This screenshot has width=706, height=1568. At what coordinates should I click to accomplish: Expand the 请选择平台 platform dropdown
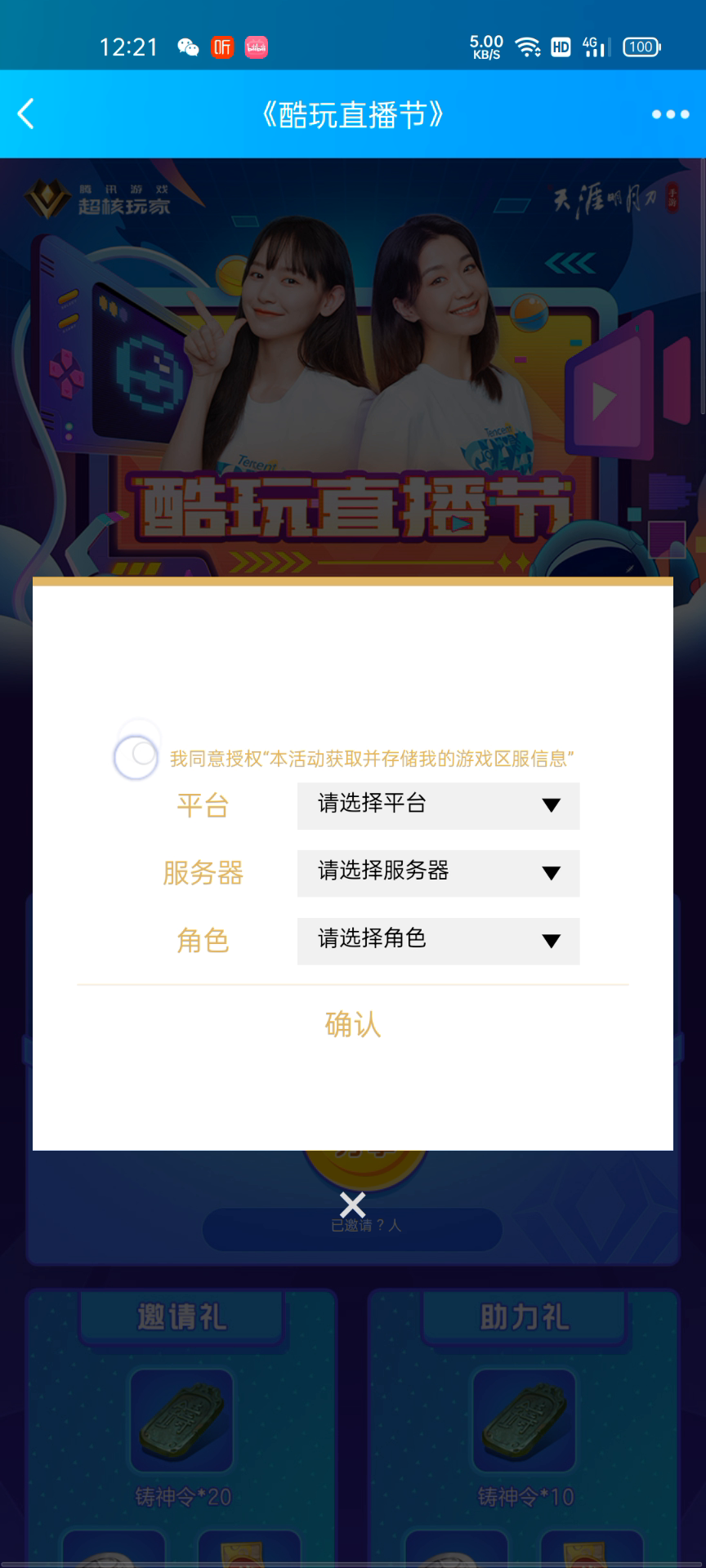pos(438,806)
